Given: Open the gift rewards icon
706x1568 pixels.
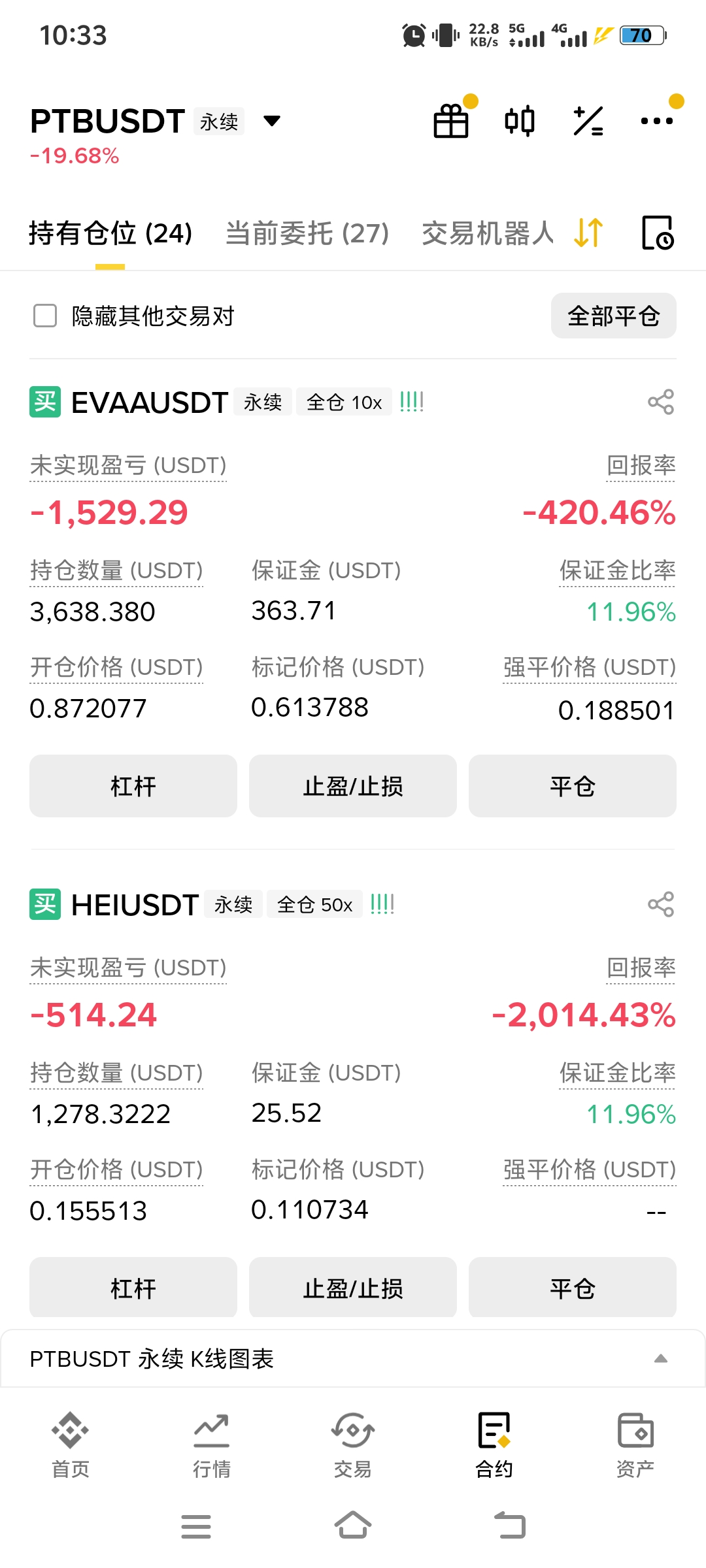Looking at the screenshot, I should (451, 122).
